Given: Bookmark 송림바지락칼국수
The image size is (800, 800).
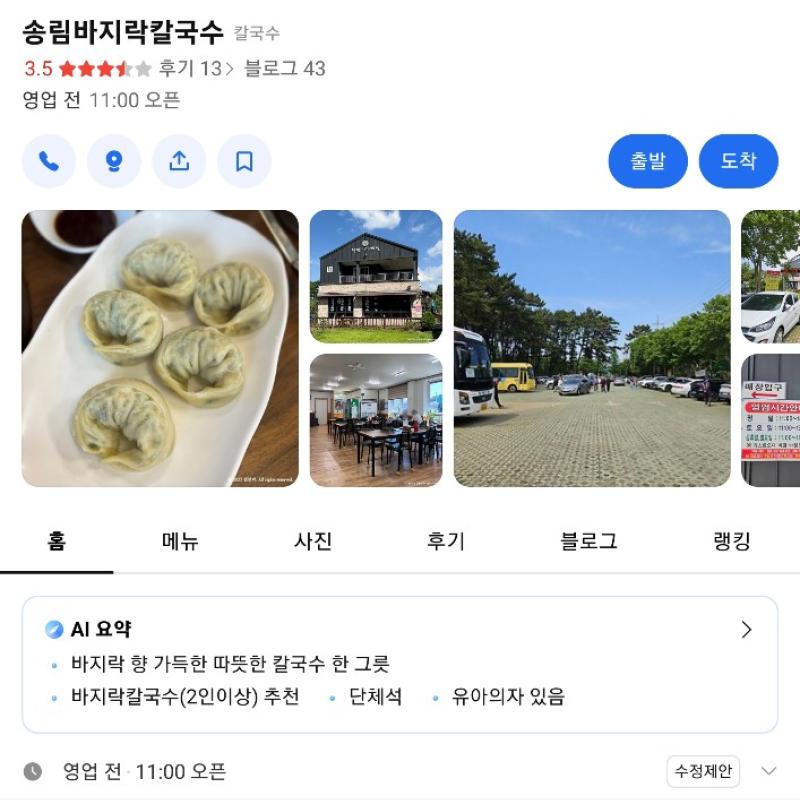Looking at the screenshot, I should click(x=244, y=161).
